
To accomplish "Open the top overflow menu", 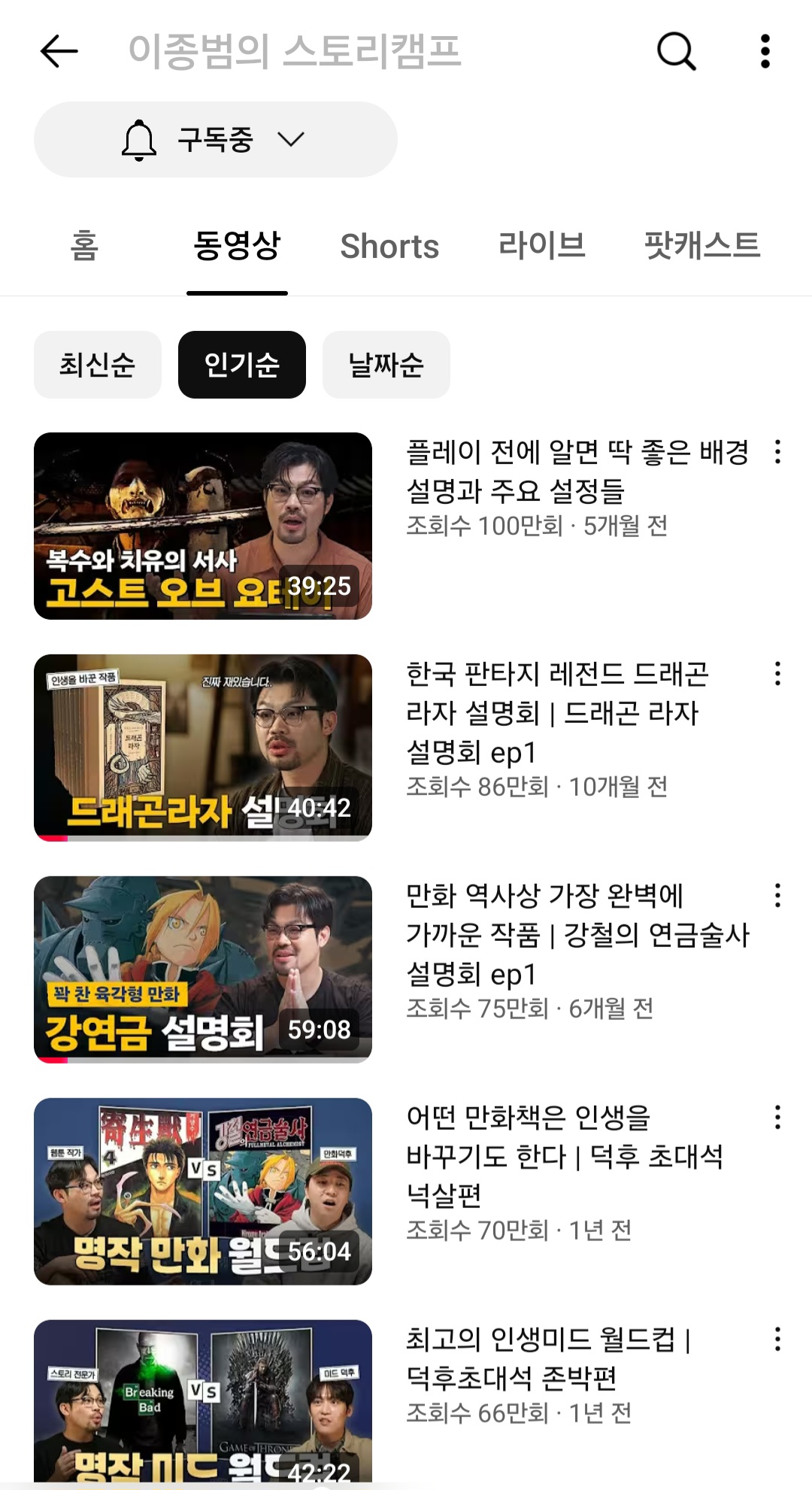I will click(765, 51).
